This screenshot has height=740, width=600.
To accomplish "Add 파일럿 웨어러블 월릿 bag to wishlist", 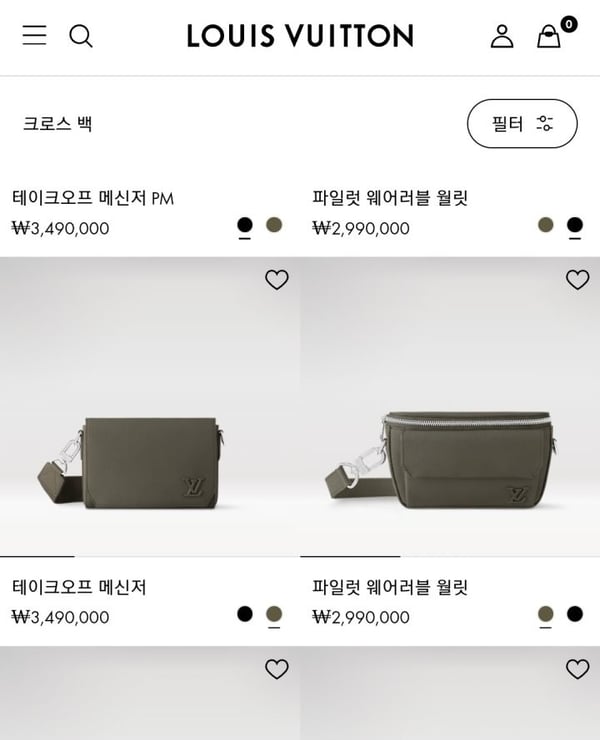I will point(578,280).
